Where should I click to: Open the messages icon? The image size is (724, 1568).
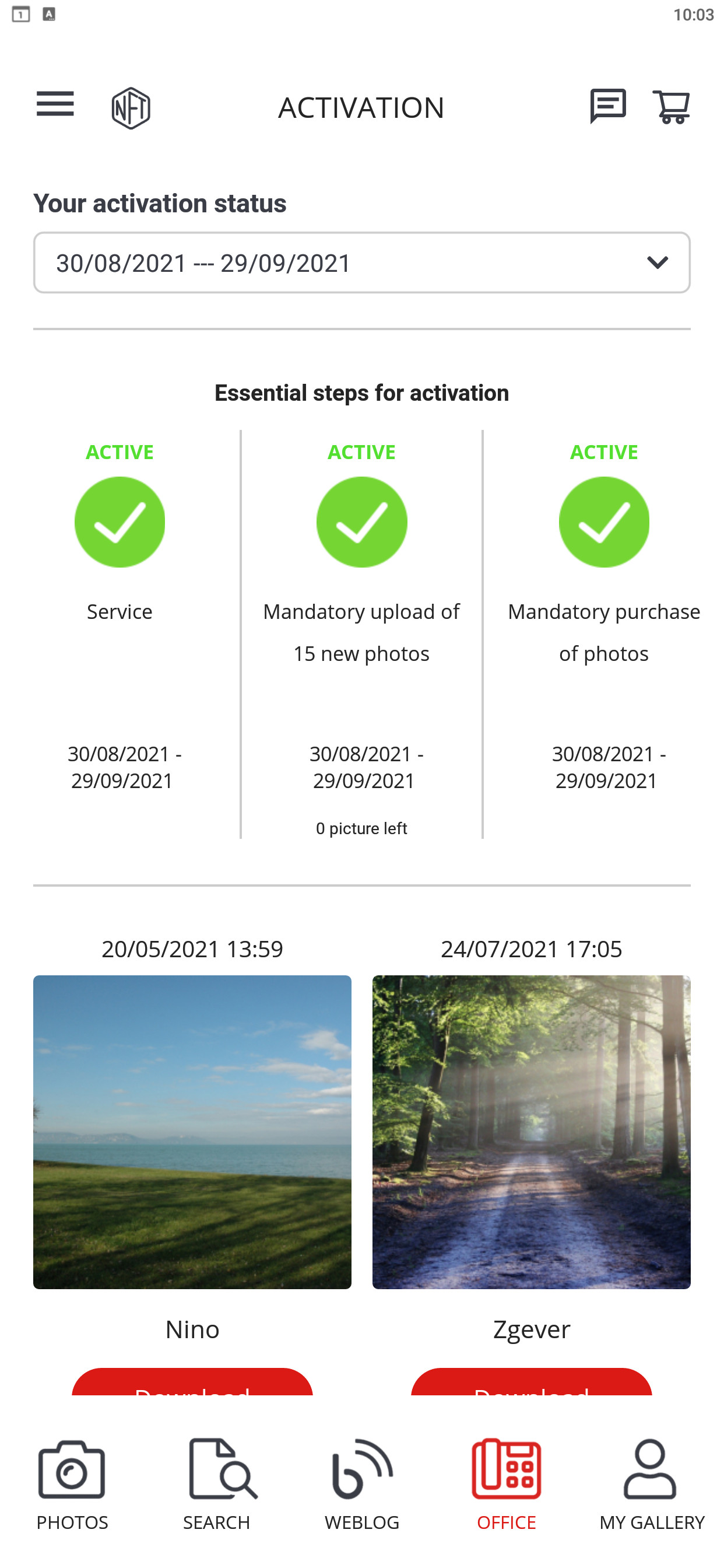coord(607,107)
